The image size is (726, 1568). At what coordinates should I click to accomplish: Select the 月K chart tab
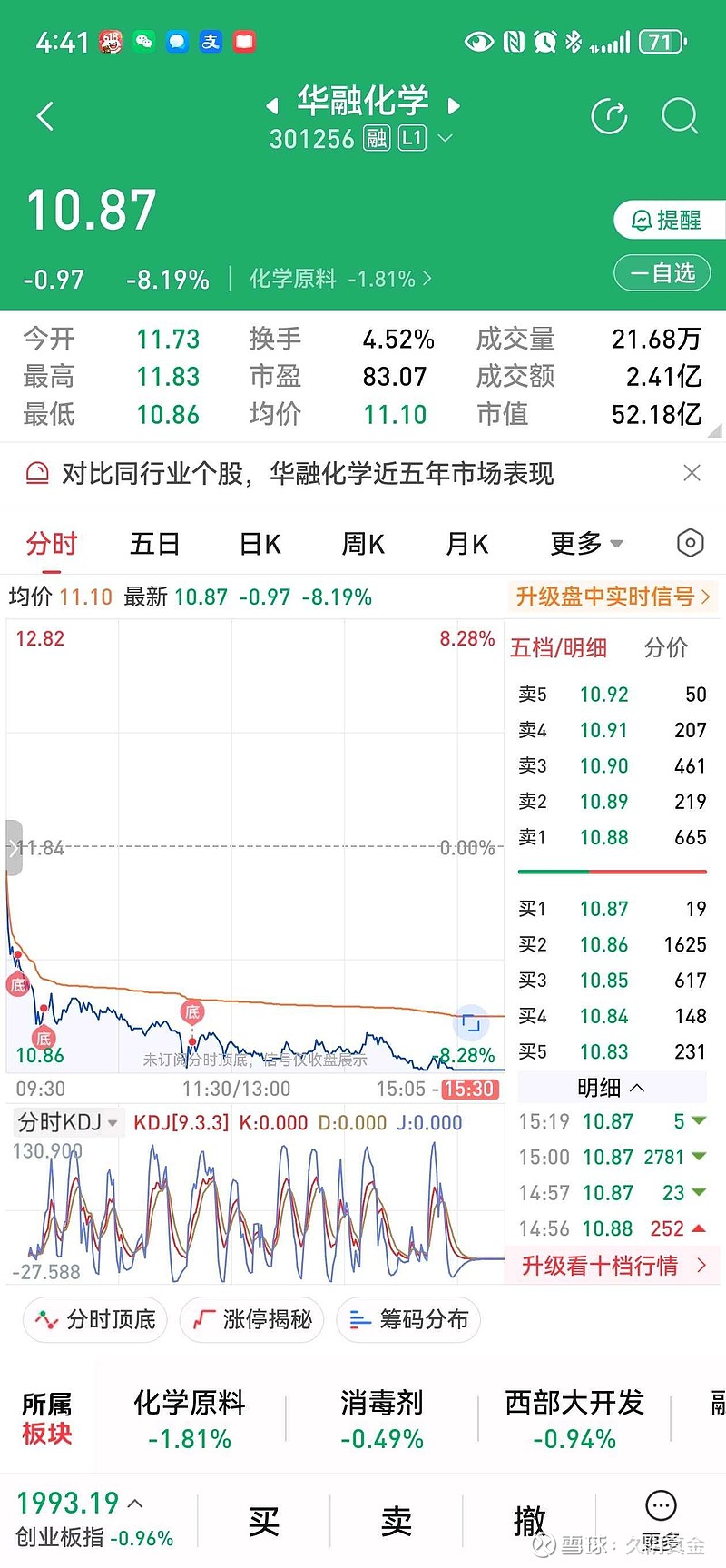pos(466,544)
